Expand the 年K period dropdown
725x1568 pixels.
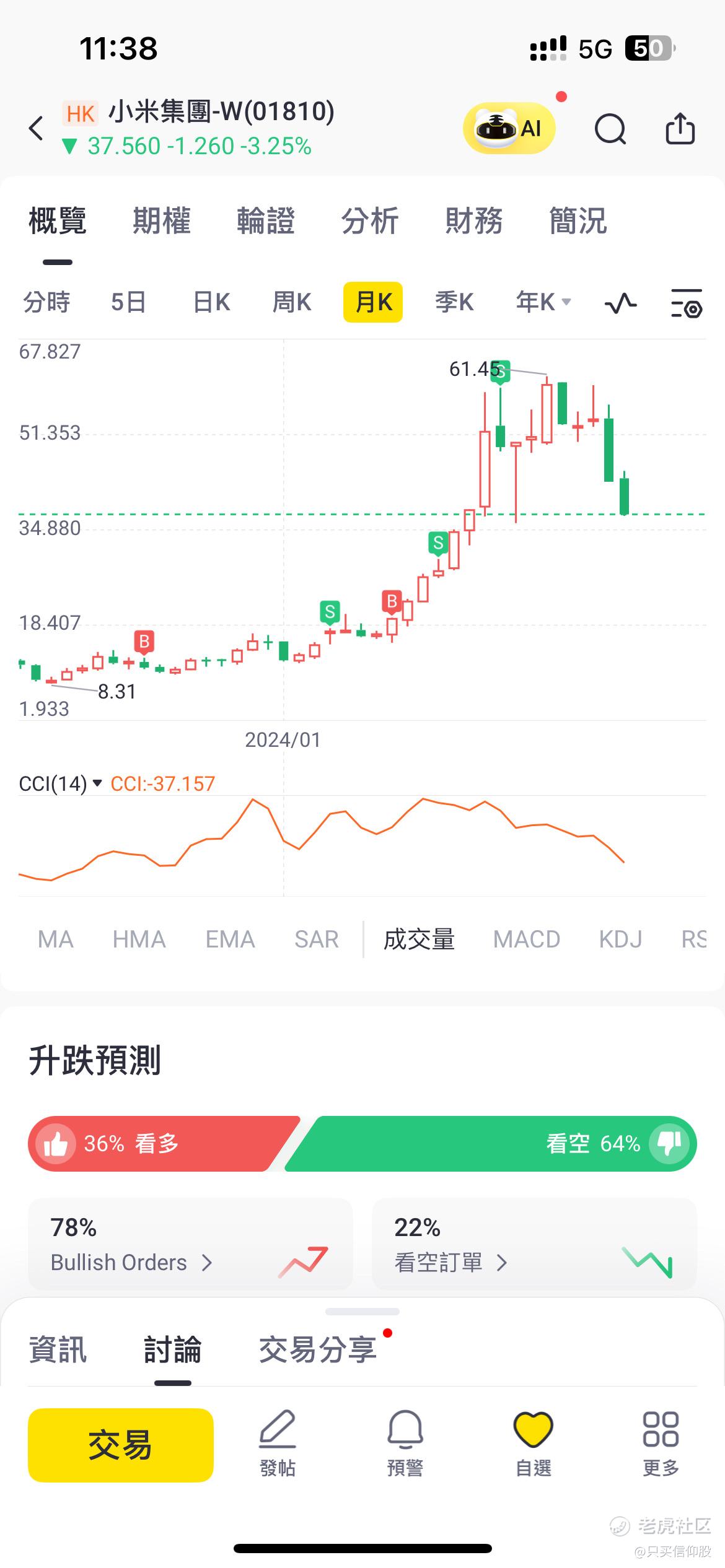(x=543, y=302)
